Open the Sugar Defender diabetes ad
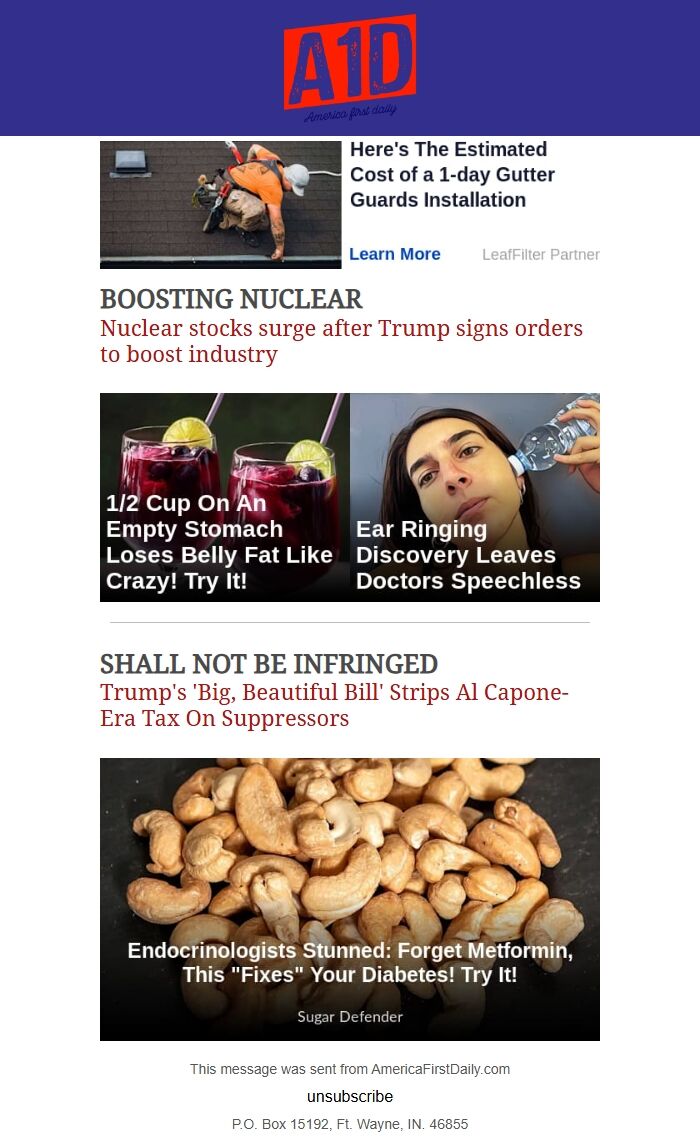 pos(350,899)
